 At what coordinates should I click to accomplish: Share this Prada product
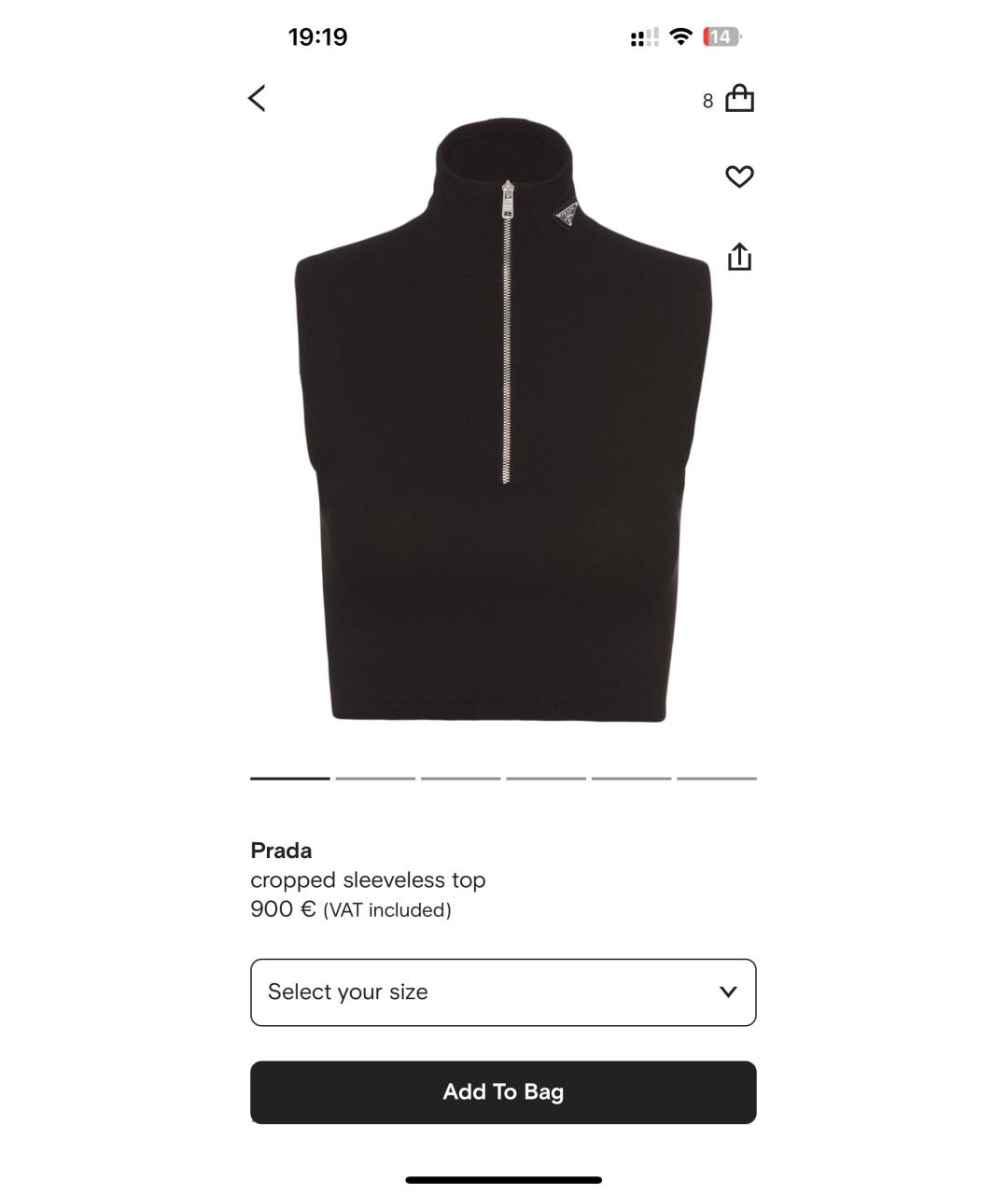pos(739,257)
